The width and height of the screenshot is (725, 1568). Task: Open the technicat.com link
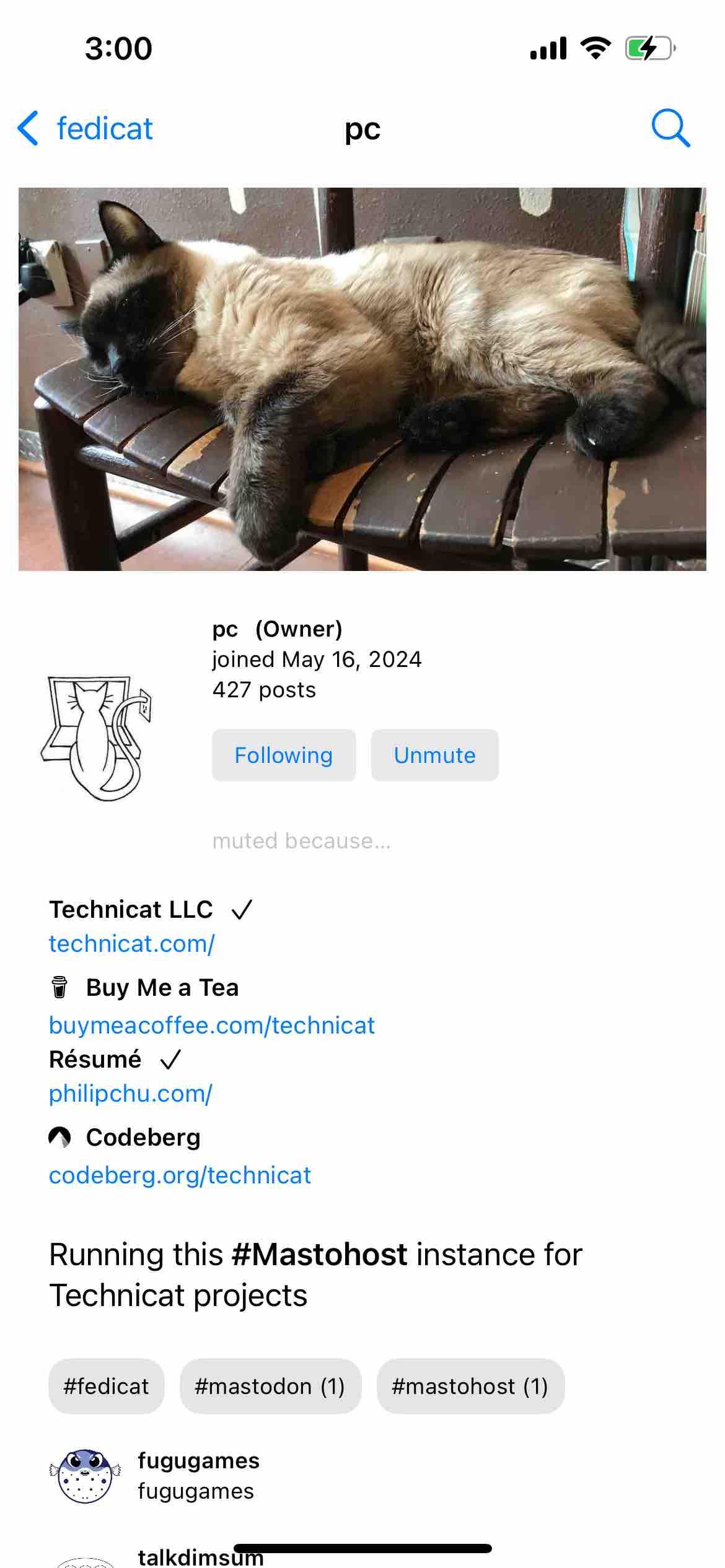(132, 944)
